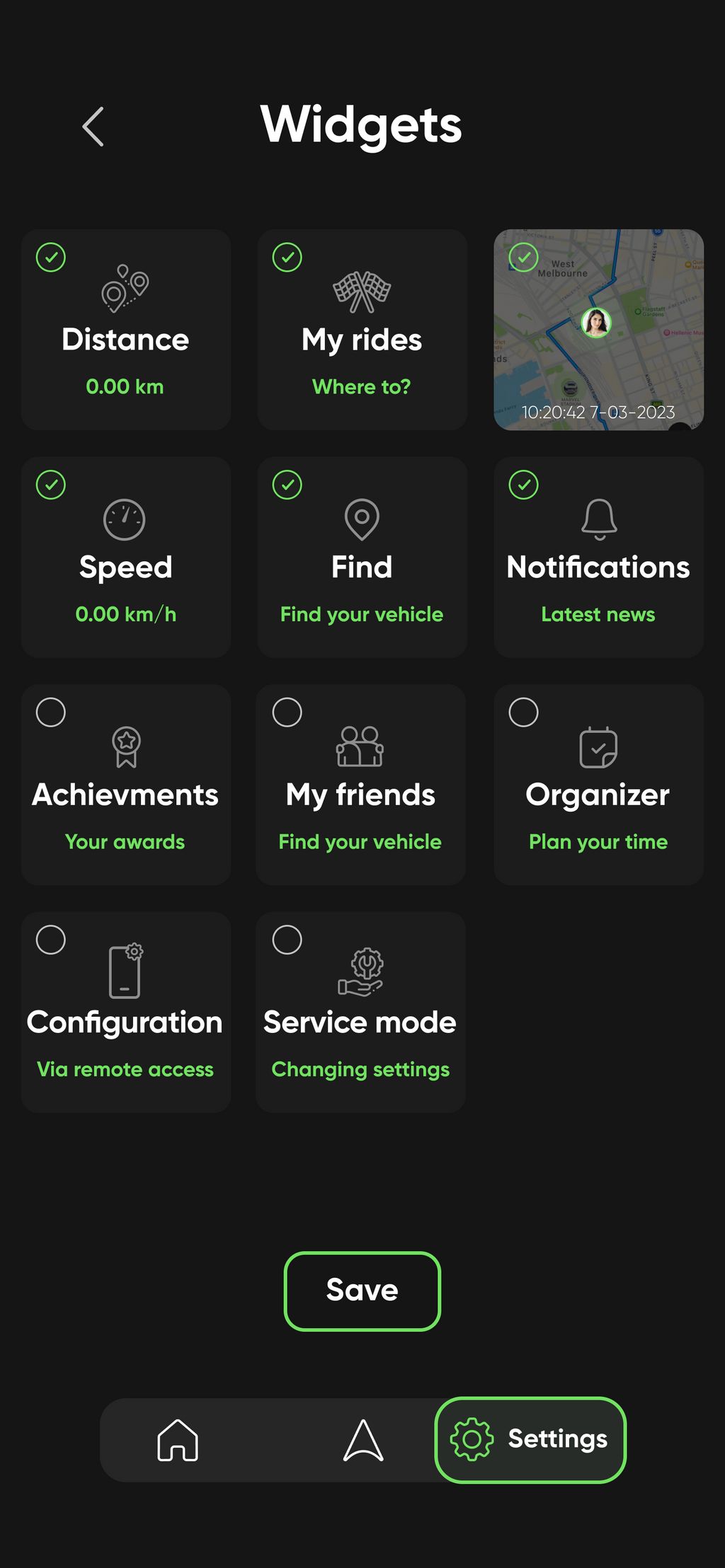725x1568 pixels.
Task: Switch to the Settings tab
Action: tap(530, 1440)
